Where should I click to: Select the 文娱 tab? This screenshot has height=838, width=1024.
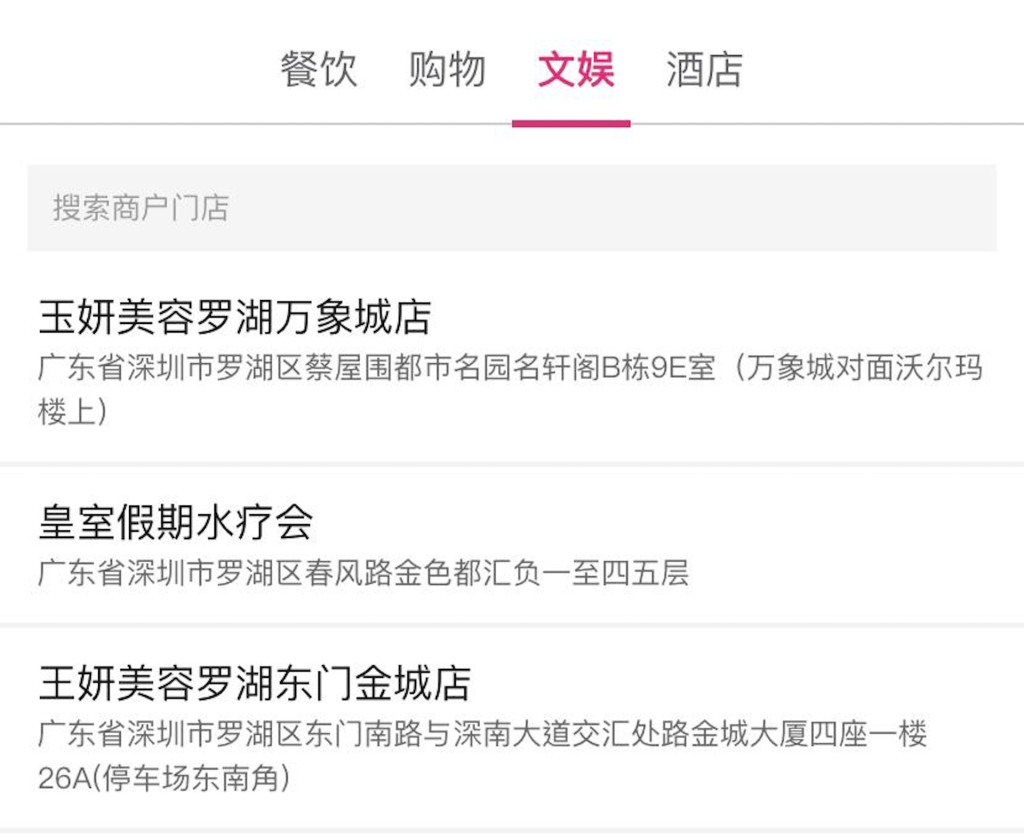click(575, 70)
